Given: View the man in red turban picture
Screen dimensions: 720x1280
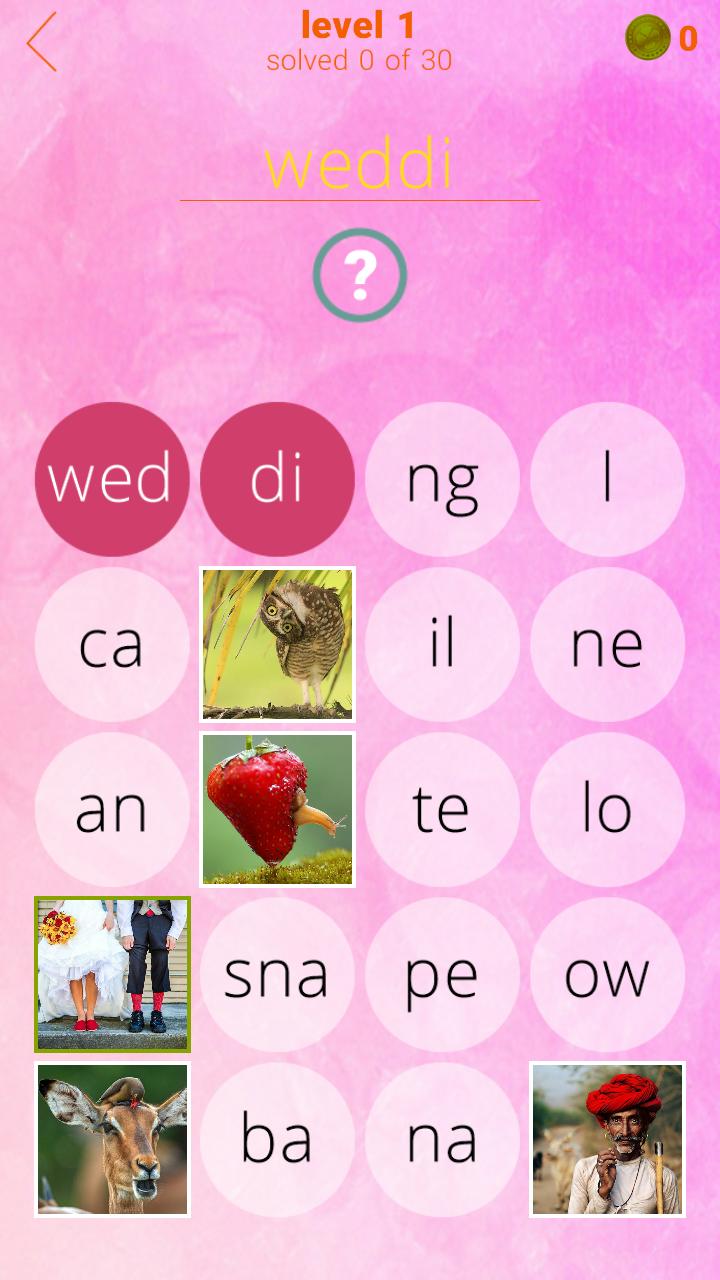Looking at the screenshot, I should coord(607,1139).
